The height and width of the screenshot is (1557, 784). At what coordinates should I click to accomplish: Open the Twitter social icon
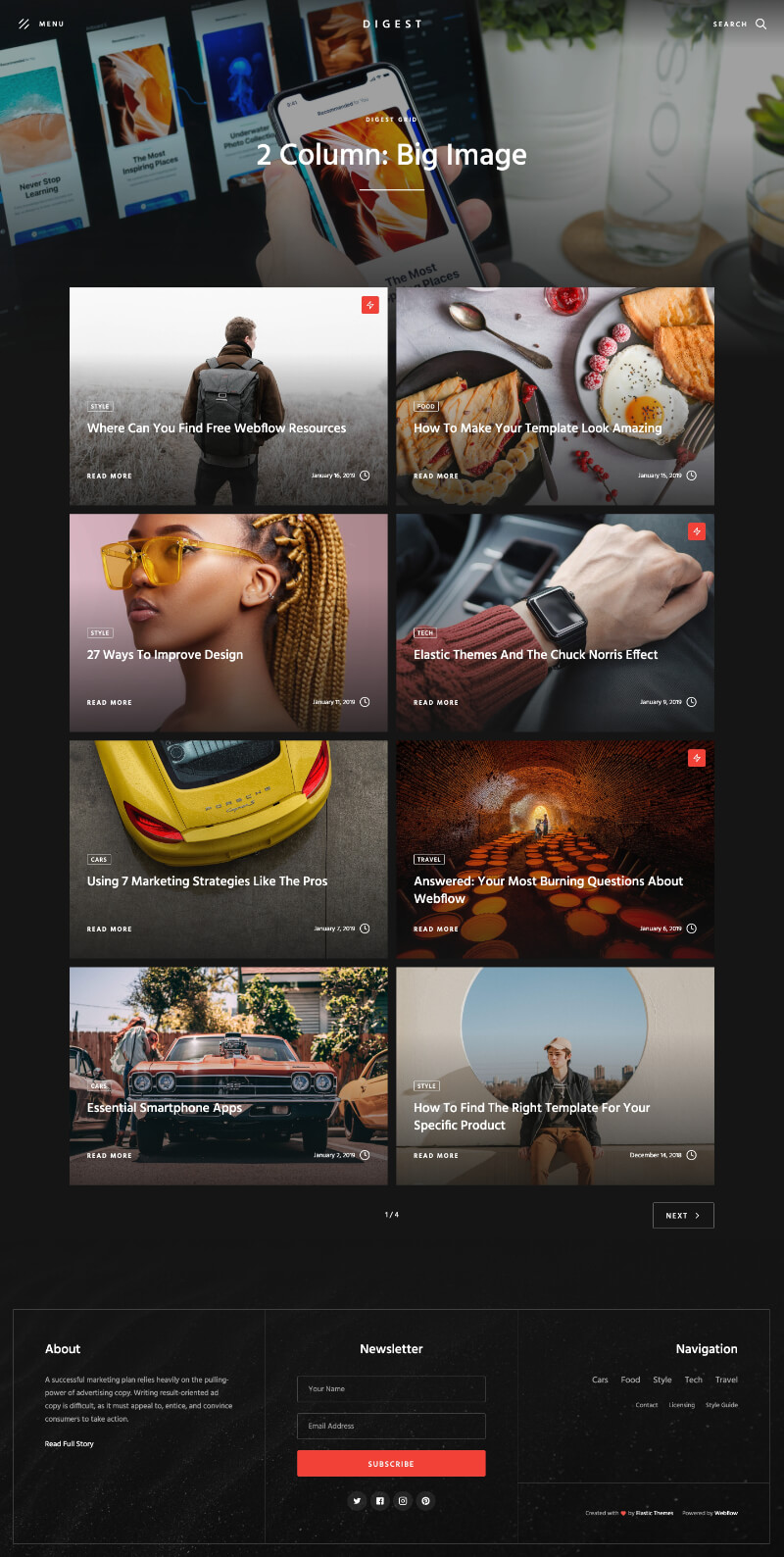(x=357, y=1501)
